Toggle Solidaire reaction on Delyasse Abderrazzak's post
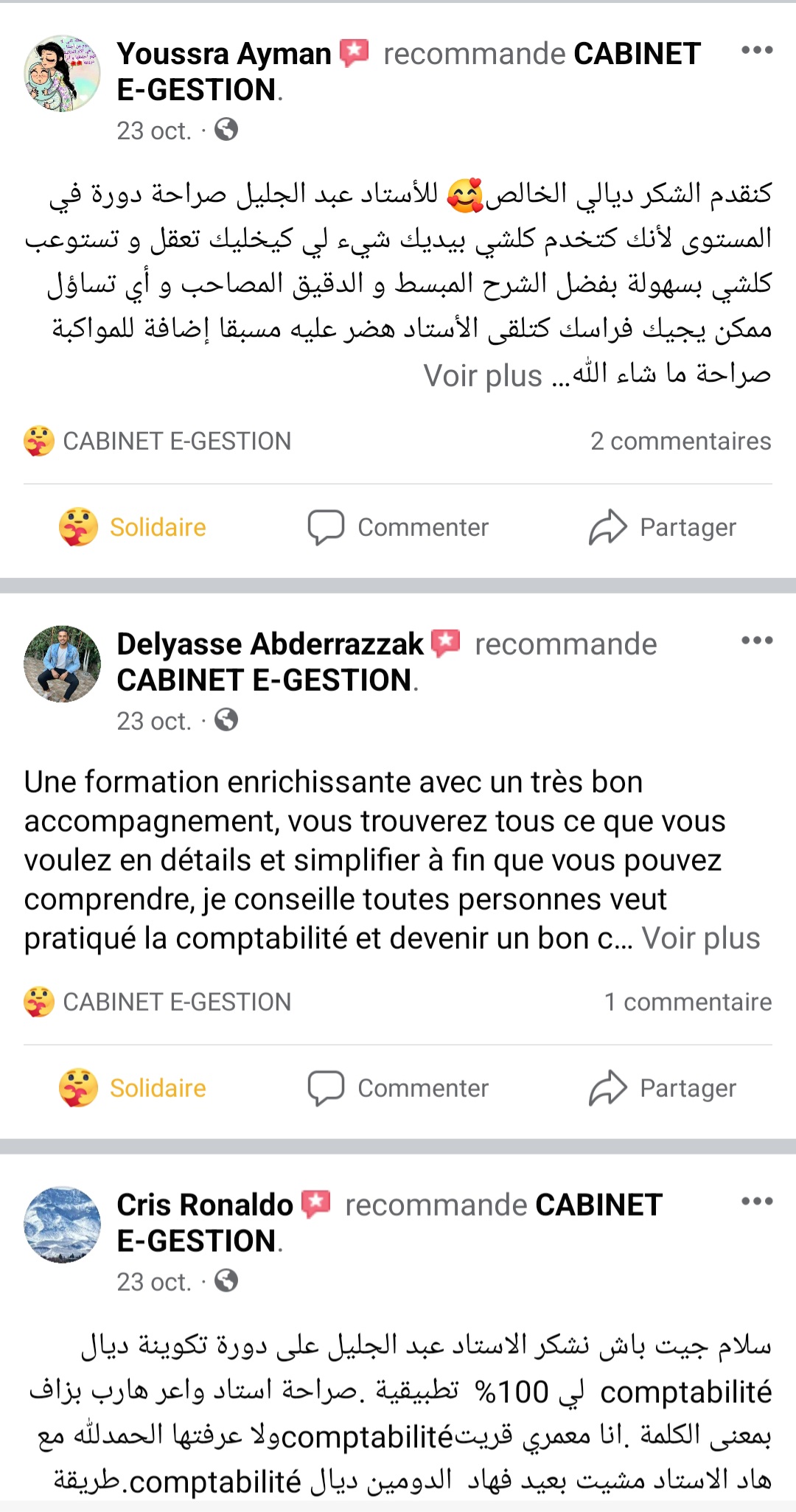 click(133, 1088)
